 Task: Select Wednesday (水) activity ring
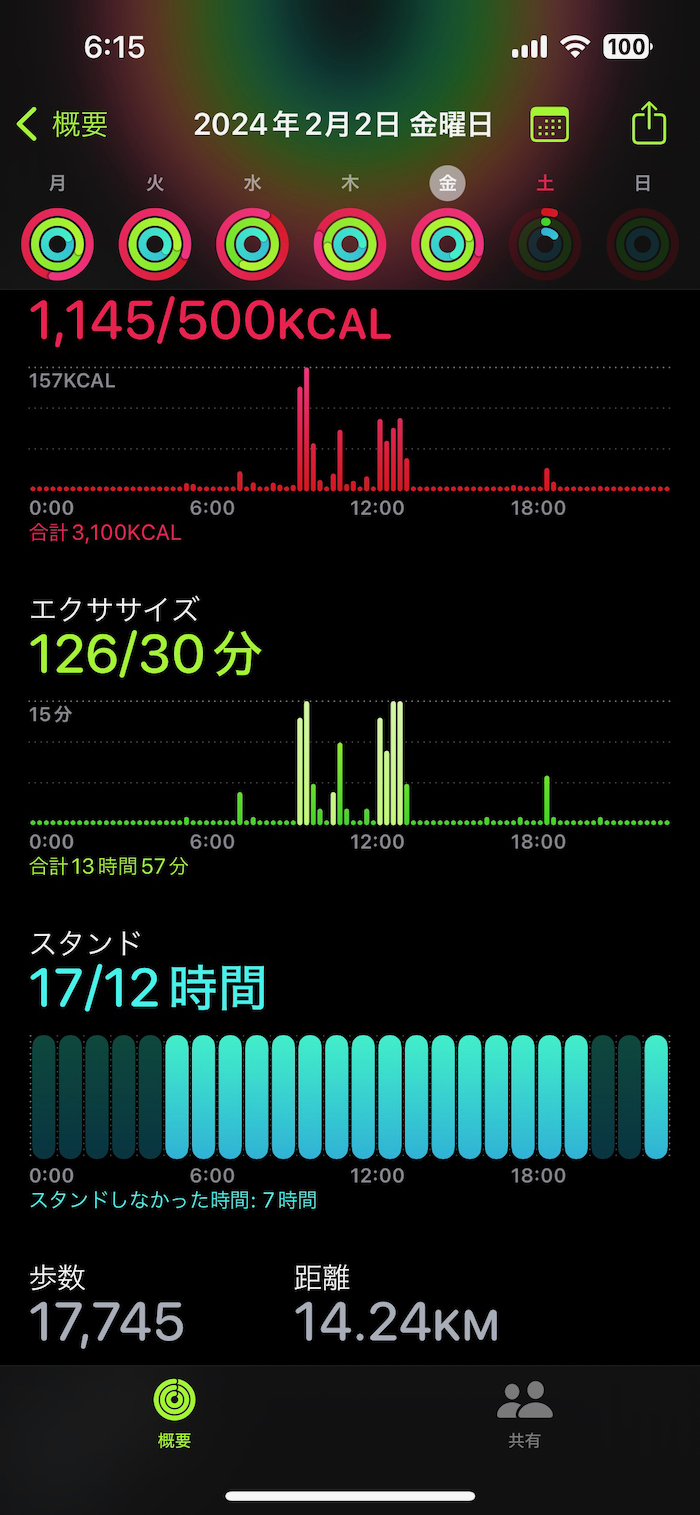[252, 244]
